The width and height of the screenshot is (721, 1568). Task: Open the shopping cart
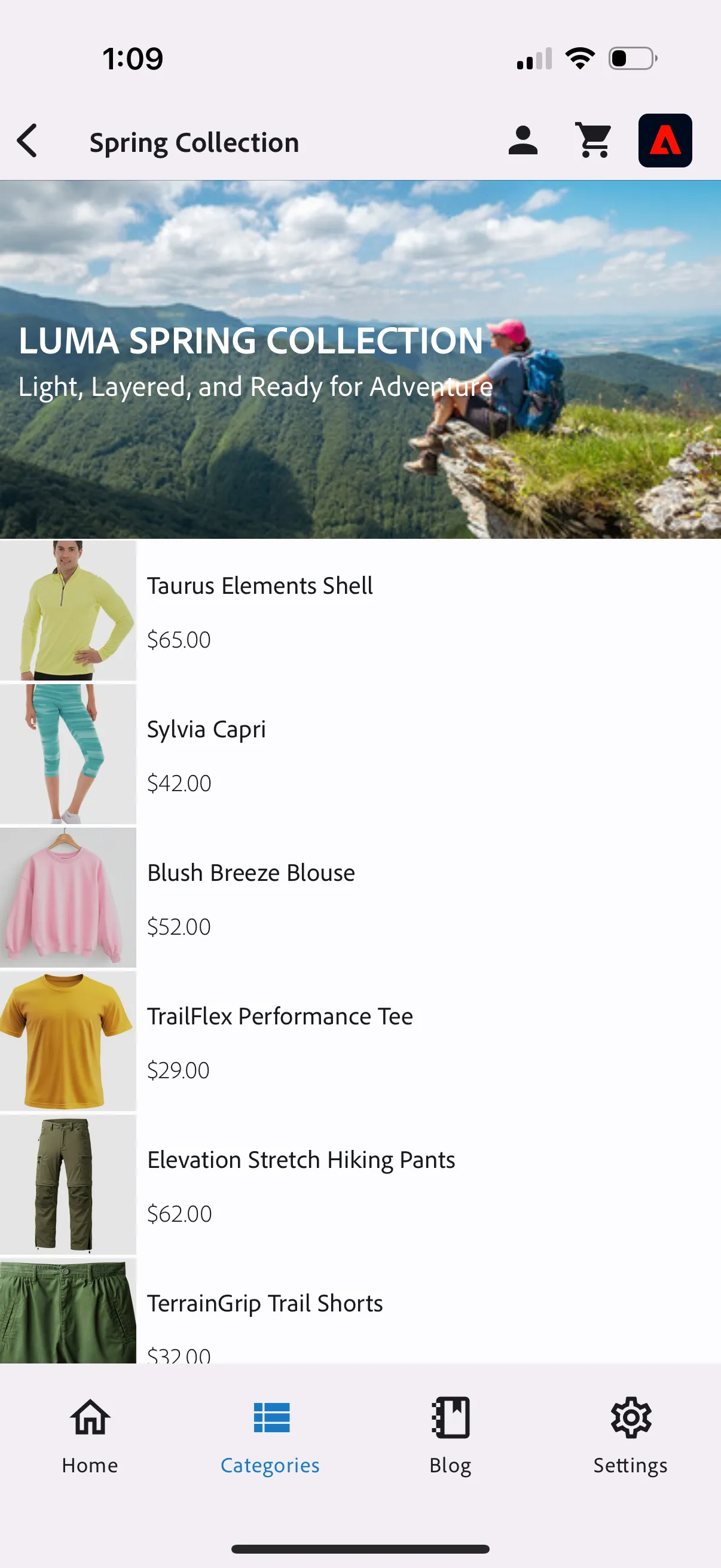[x=593, y=141]
